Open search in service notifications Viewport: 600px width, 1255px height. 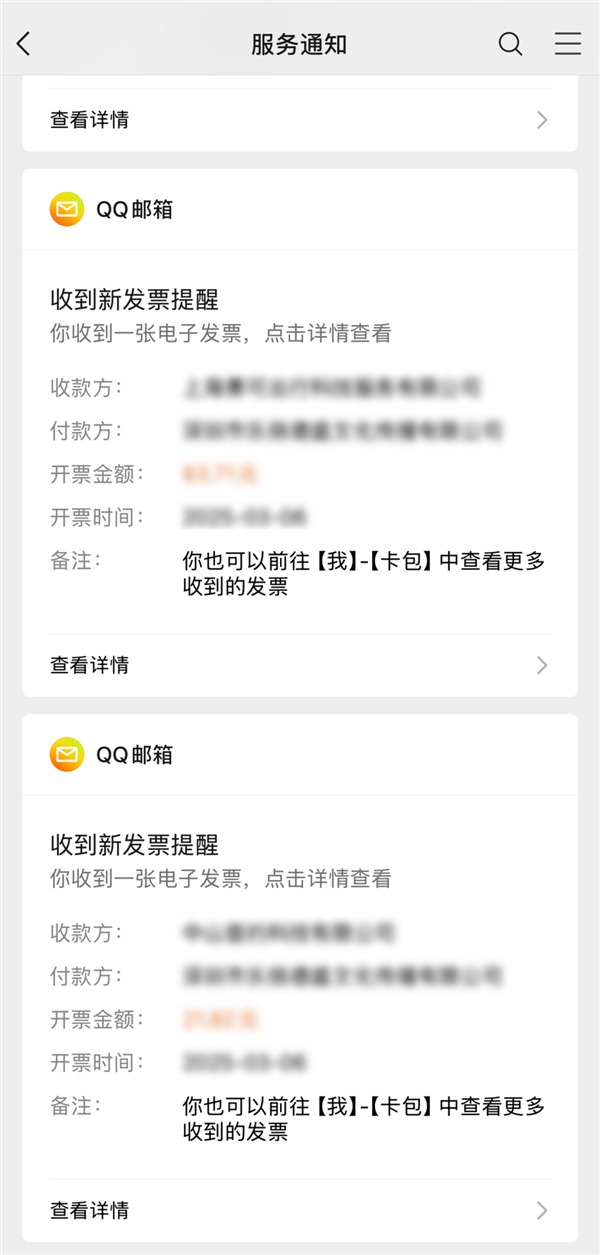click(510, 44)
